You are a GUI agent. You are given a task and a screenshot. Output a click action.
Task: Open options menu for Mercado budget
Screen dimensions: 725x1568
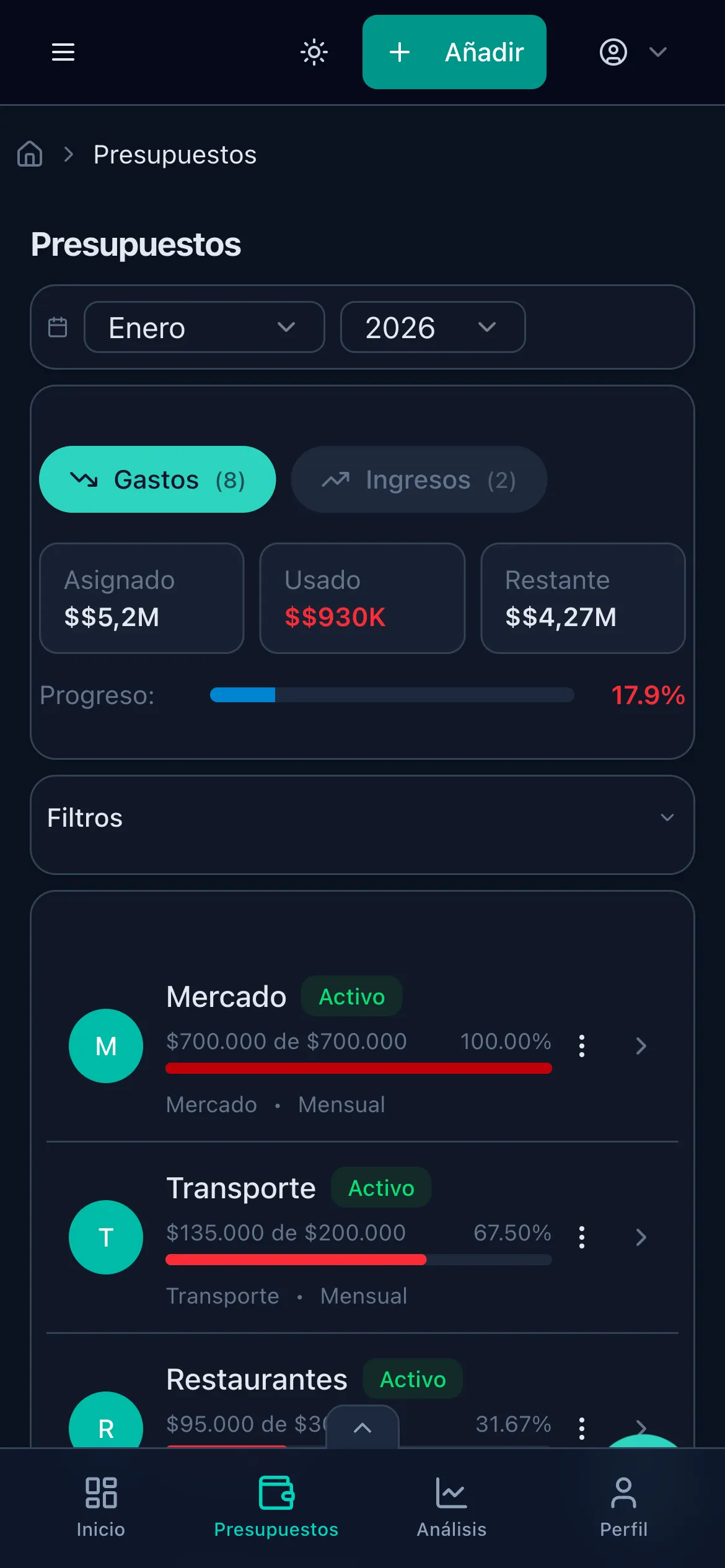[x=581, y=1046]
